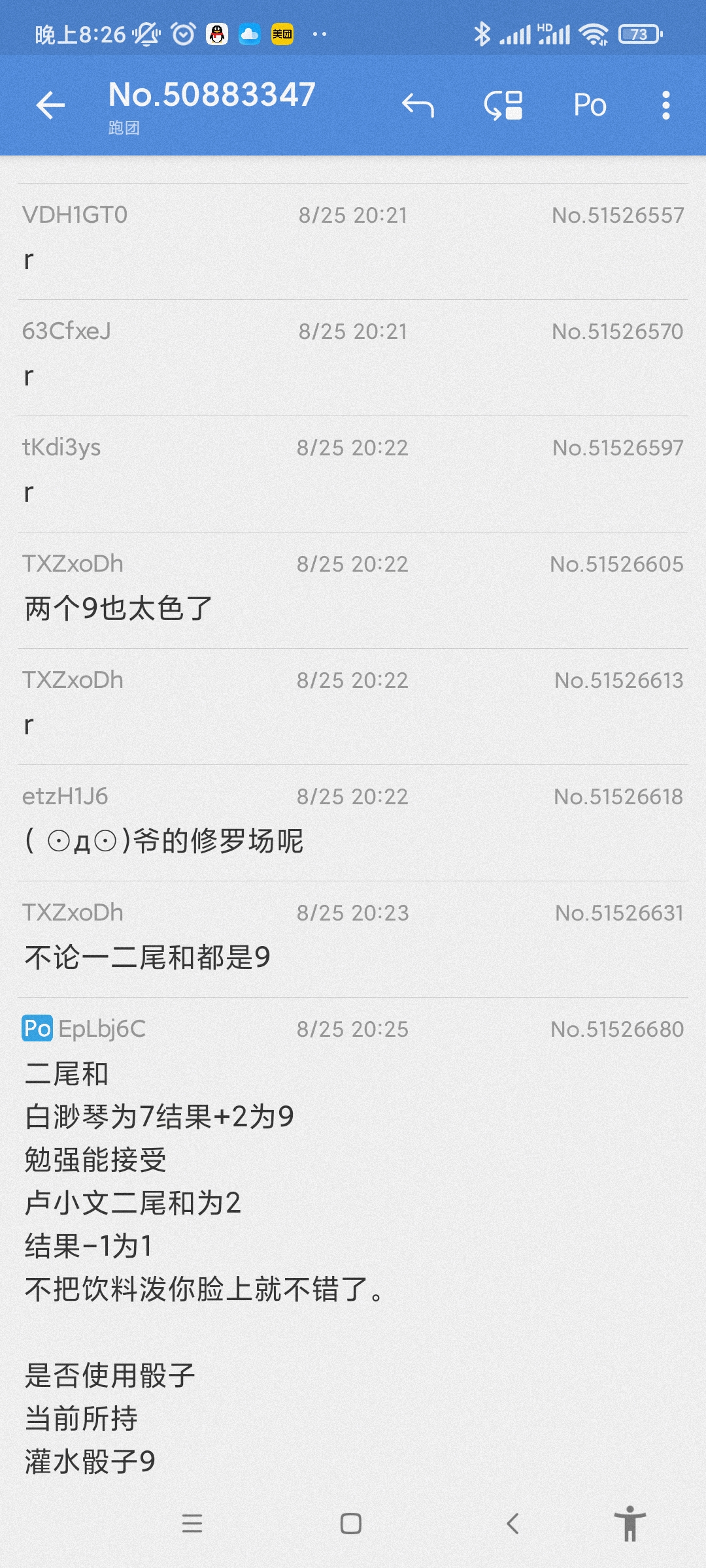Go back using the app bar arrow

pos(50,105)
